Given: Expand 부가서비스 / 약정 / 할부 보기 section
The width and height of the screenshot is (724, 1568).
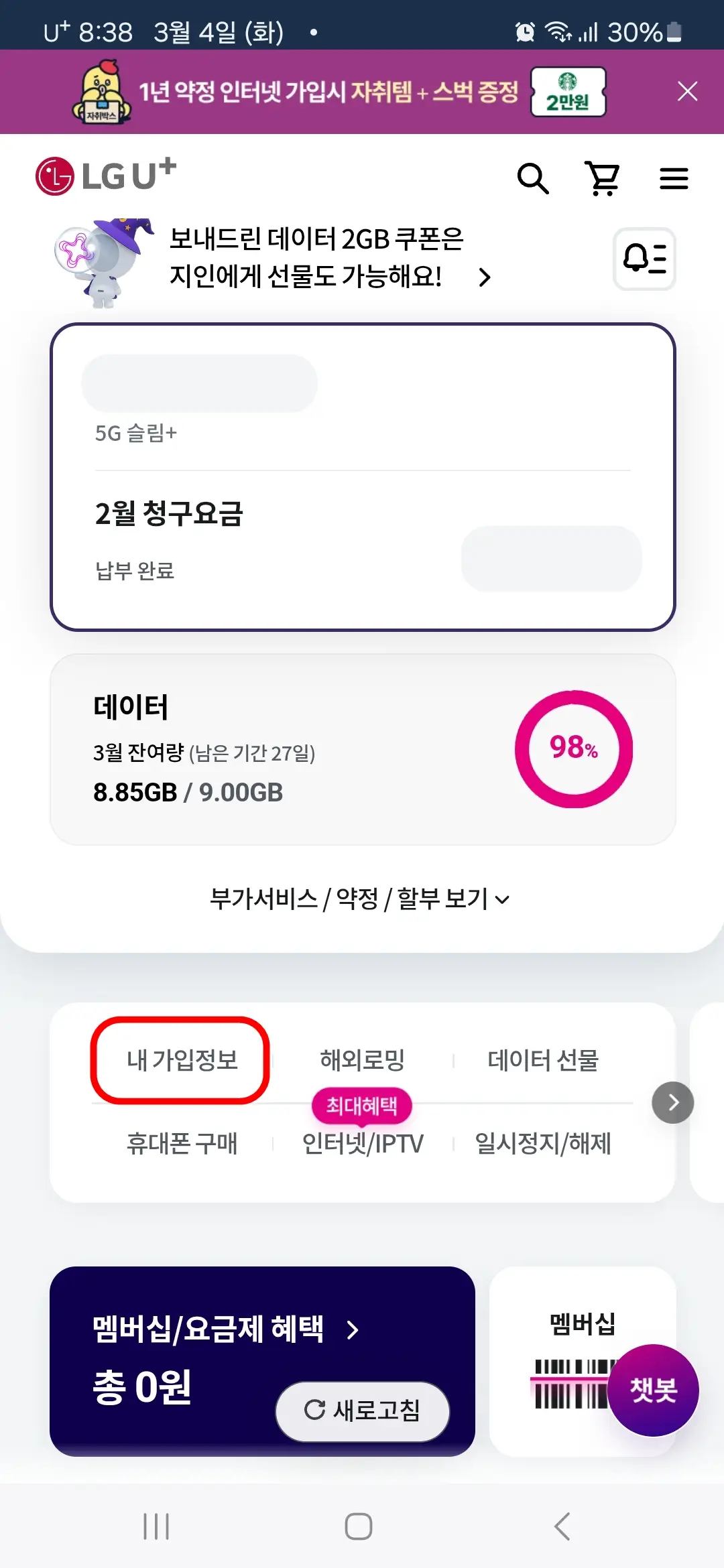Looking at the screenshot, I should pyautogui.click(x=361, y=900).
